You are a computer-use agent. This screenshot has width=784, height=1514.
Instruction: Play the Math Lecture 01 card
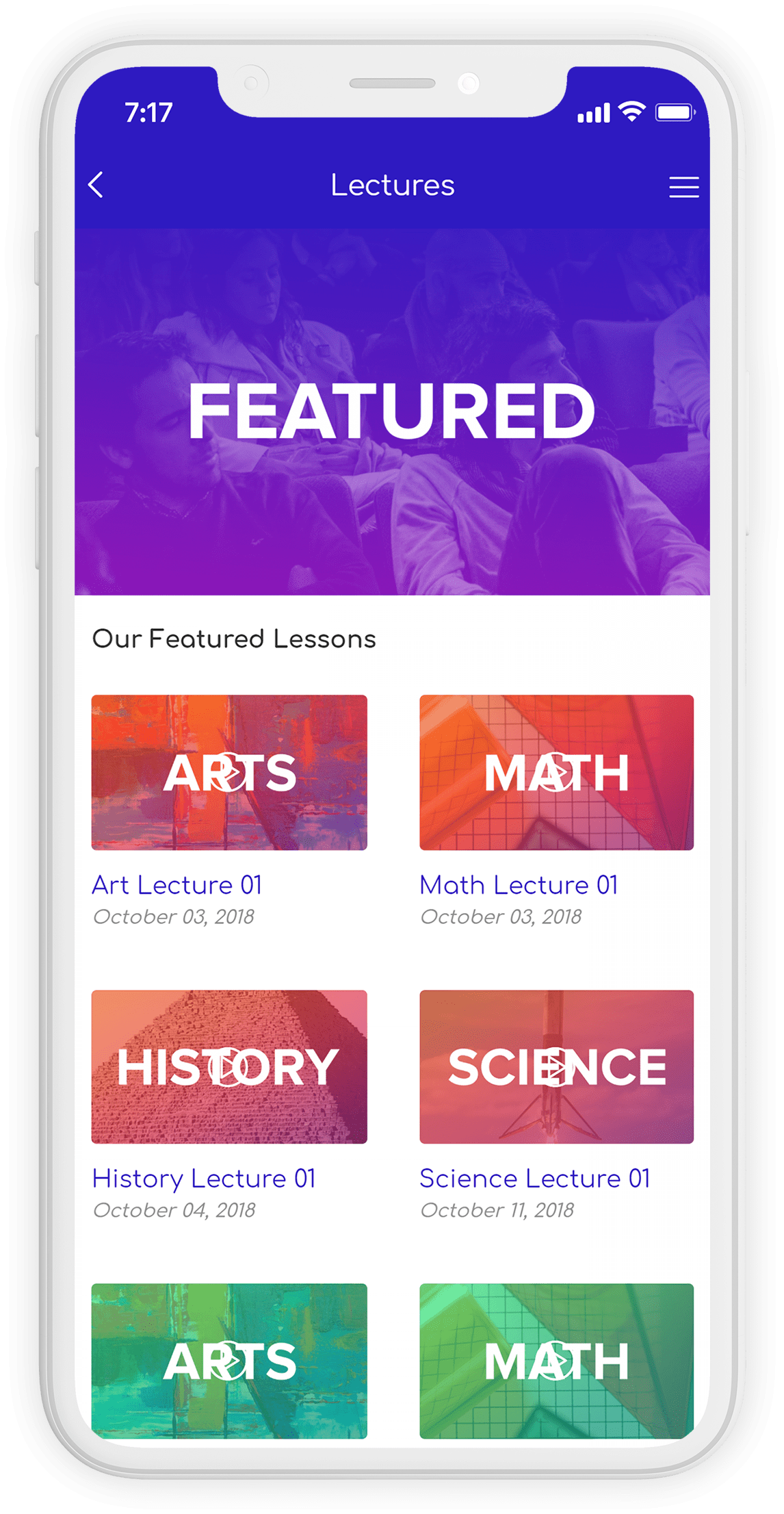click(x=556, y=772)
